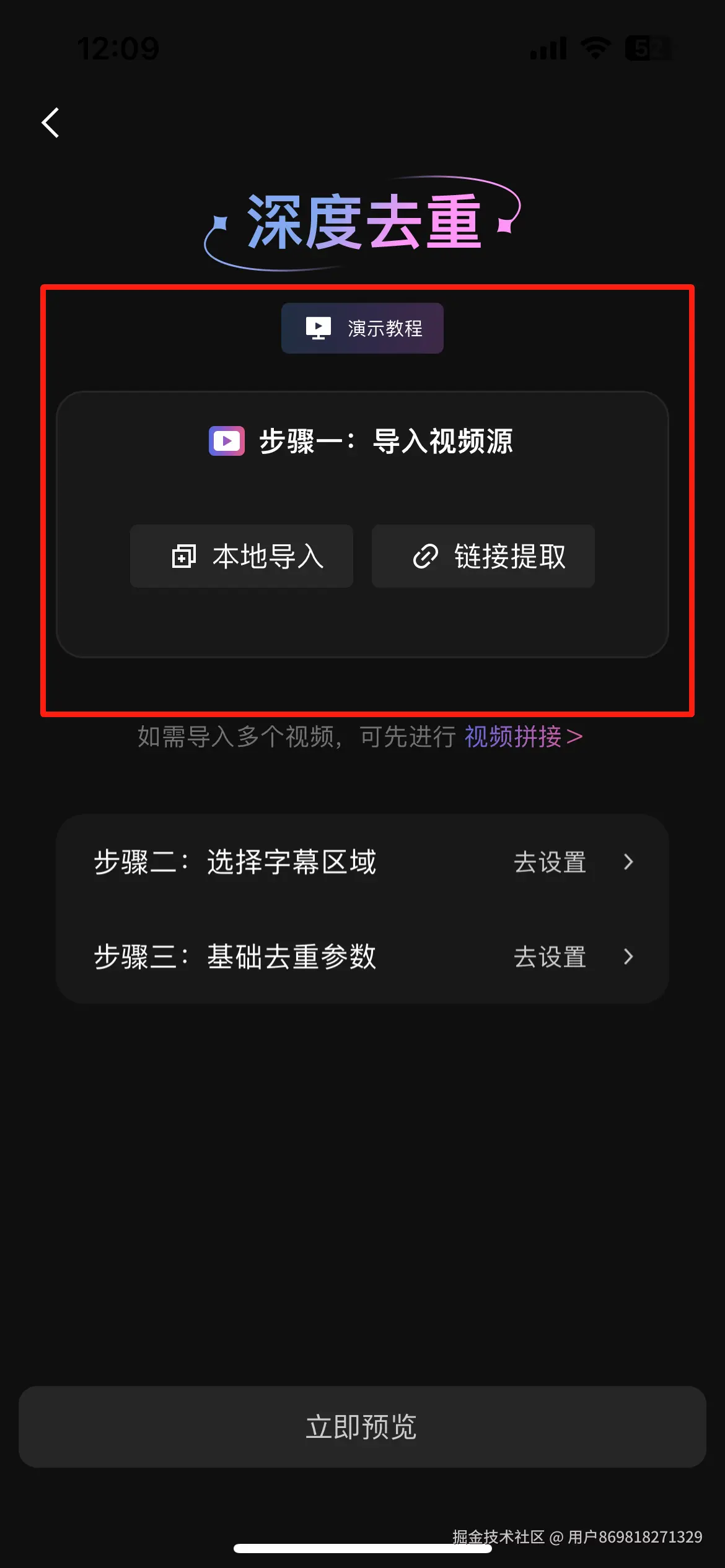This screenshot has width=725, height=1568.
Task: Open the 视频拼接 link
Action: point(522,737)
